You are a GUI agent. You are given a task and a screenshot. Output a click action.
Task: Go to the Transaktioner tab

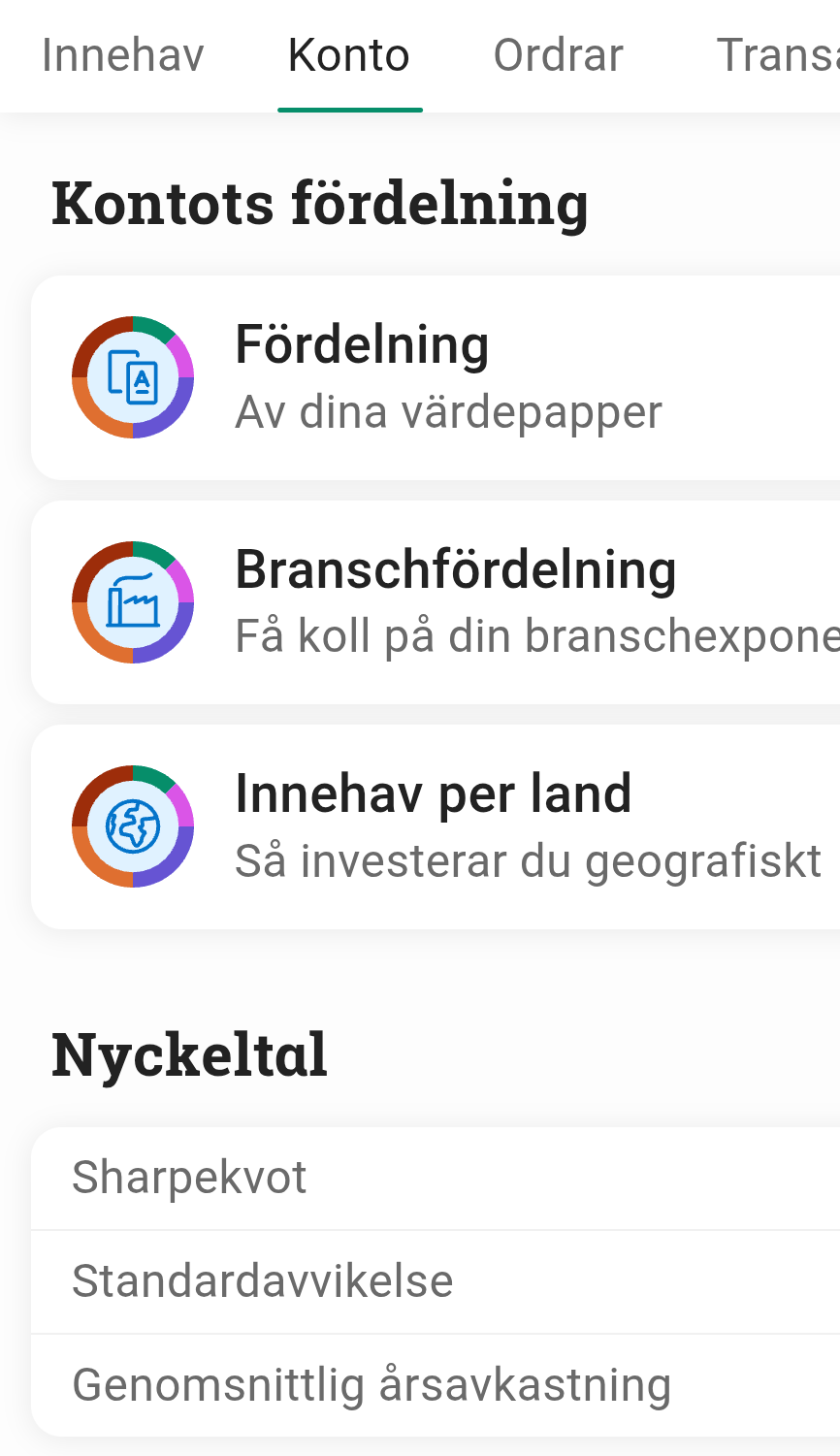click(x=776, y=55)
